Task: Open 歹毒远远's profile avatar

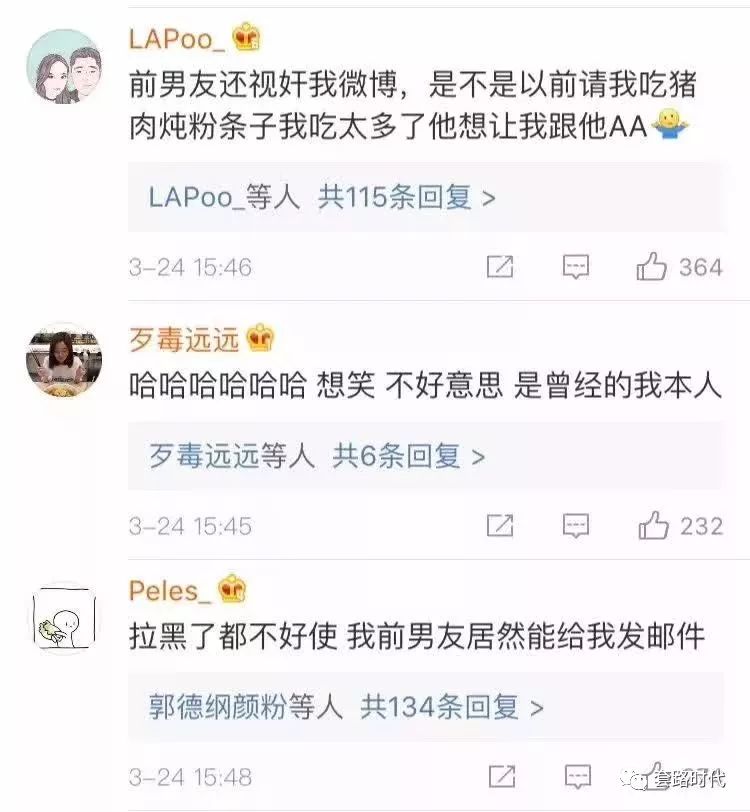Action: tap(64, 362)
